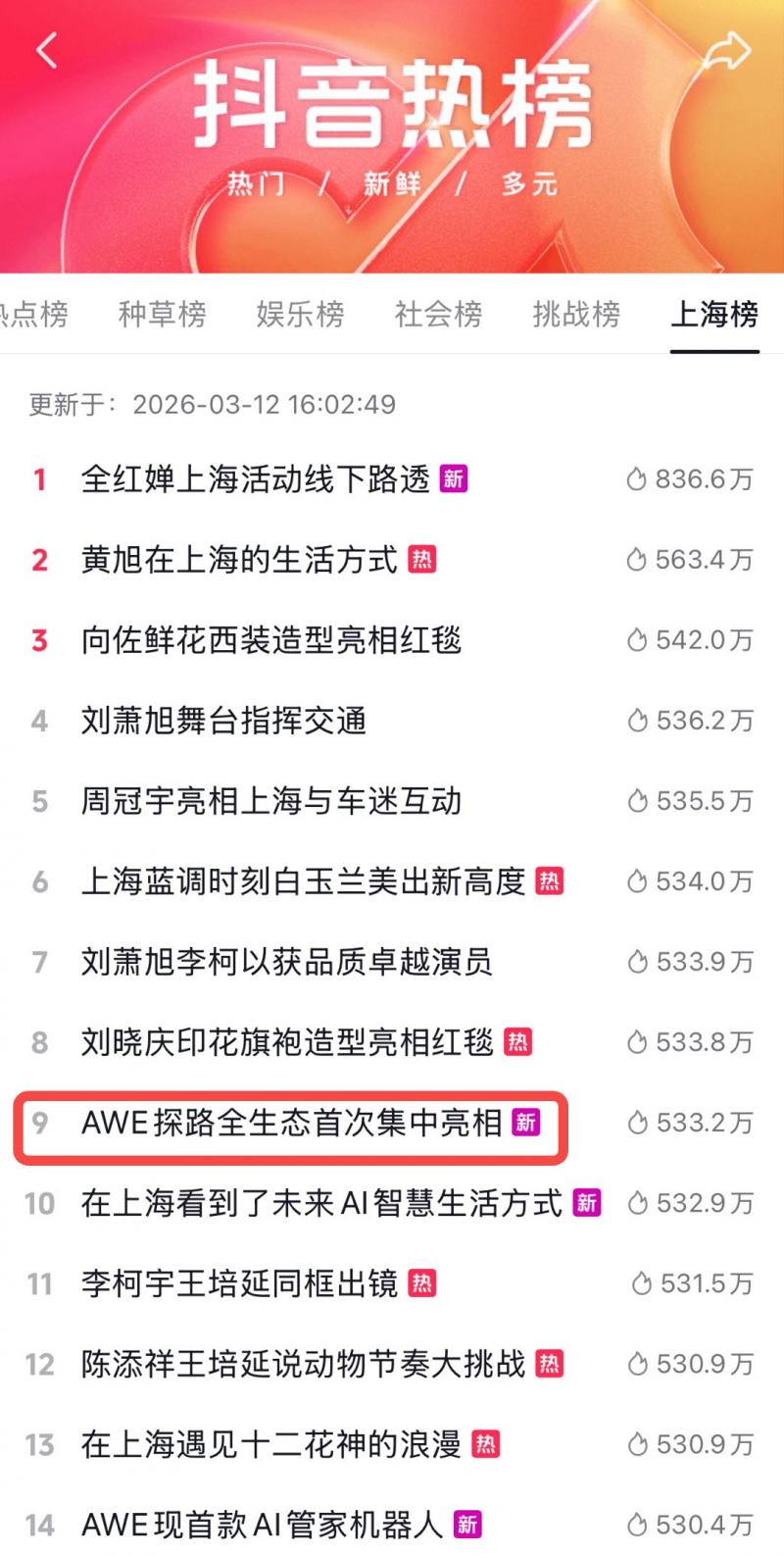This screenshot has height=1555, width=784.
Task: Go back using the top-left arrow
Action: [x=47, y=51]
